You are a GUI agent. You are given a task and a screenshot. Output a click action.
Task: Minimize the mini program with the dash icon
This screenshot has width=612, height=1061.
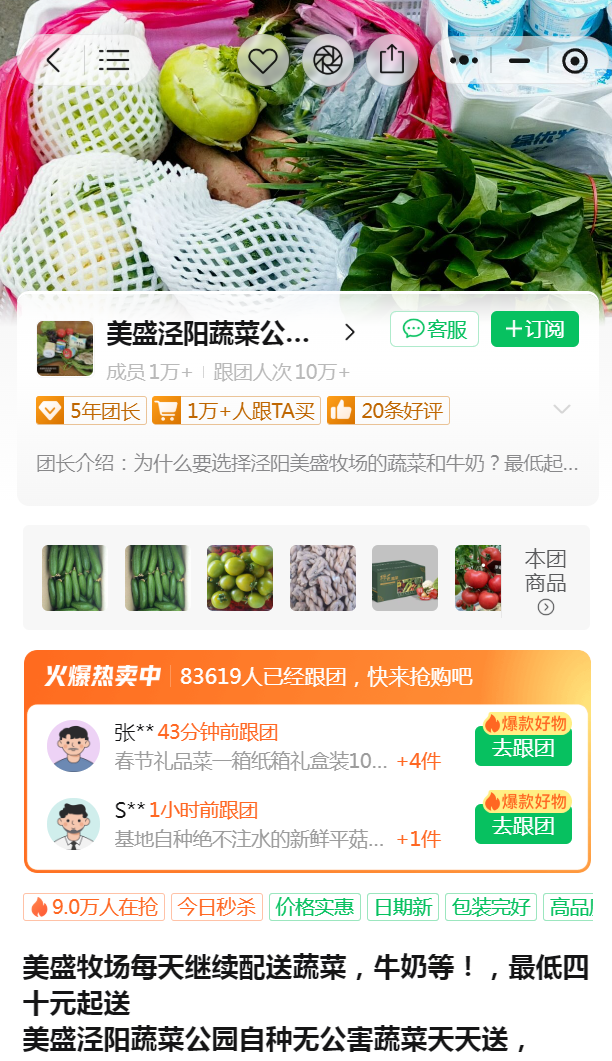pyautogui.click(x=519, y=61)
